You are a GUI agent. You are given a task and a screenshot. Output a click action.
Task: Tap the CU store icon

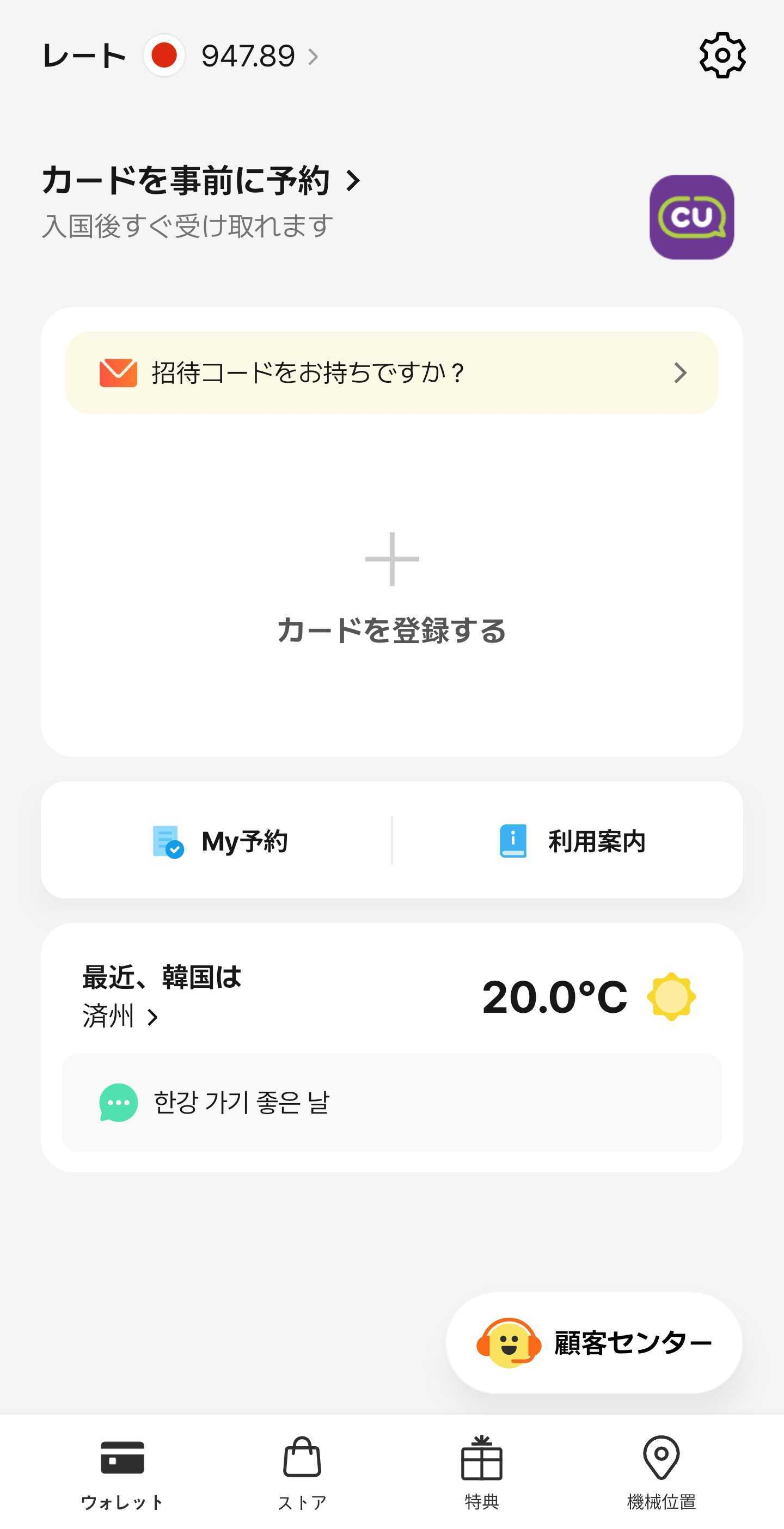[691, 217]
